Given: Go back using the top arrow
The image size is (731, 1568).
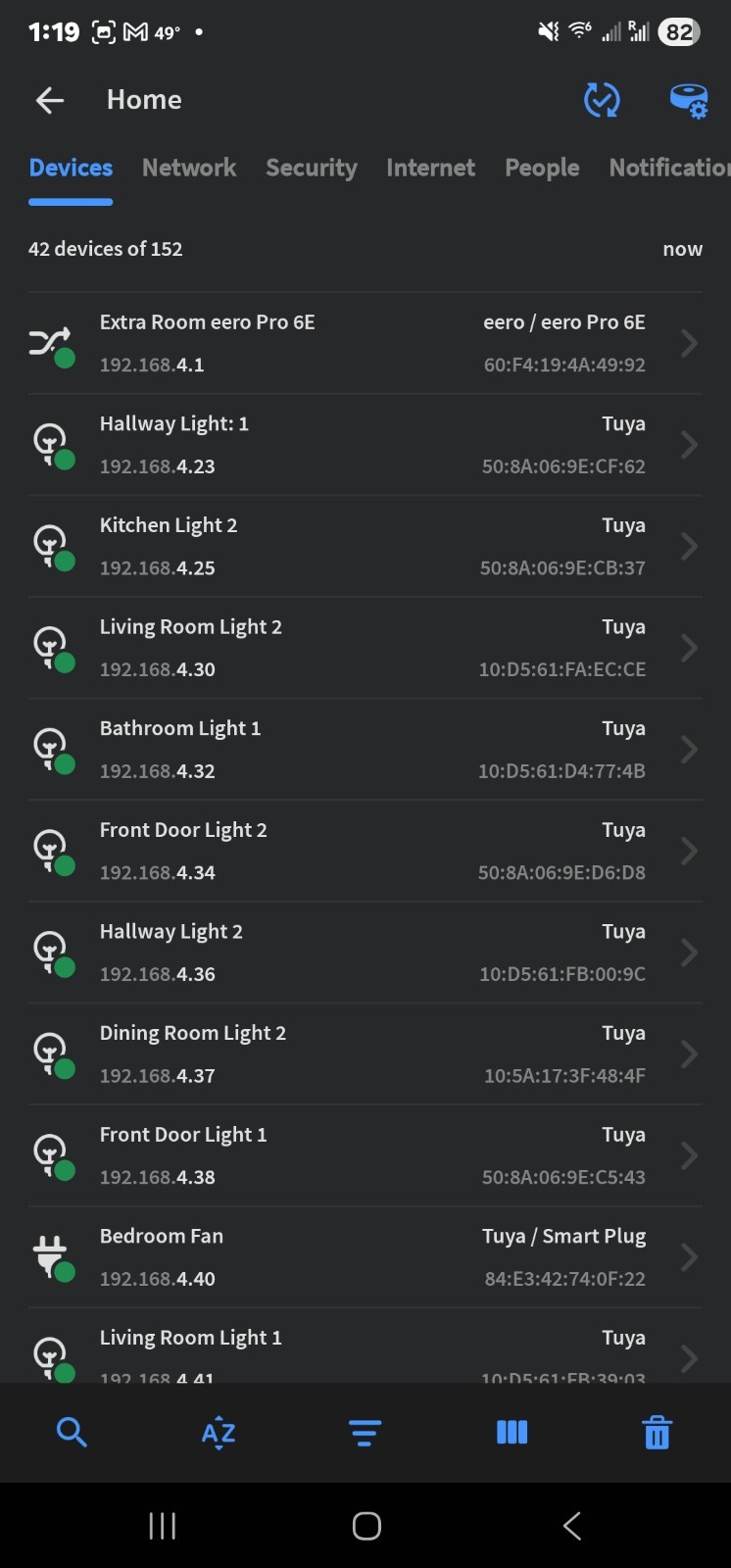Looking at the screenshot, I should [x=50, y=100].
